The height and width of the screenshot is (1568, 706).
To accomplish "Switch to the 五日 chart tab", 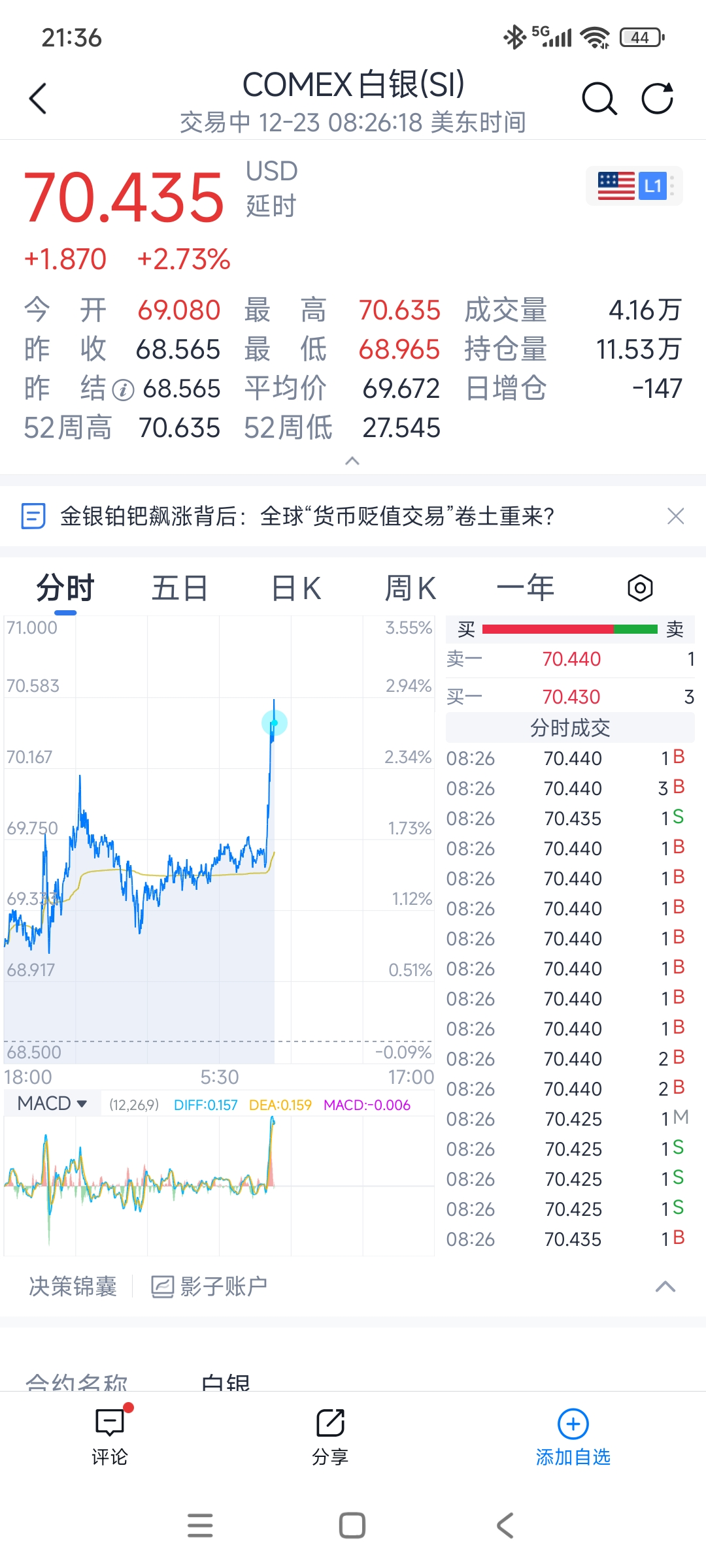I will tap(179, 588).
